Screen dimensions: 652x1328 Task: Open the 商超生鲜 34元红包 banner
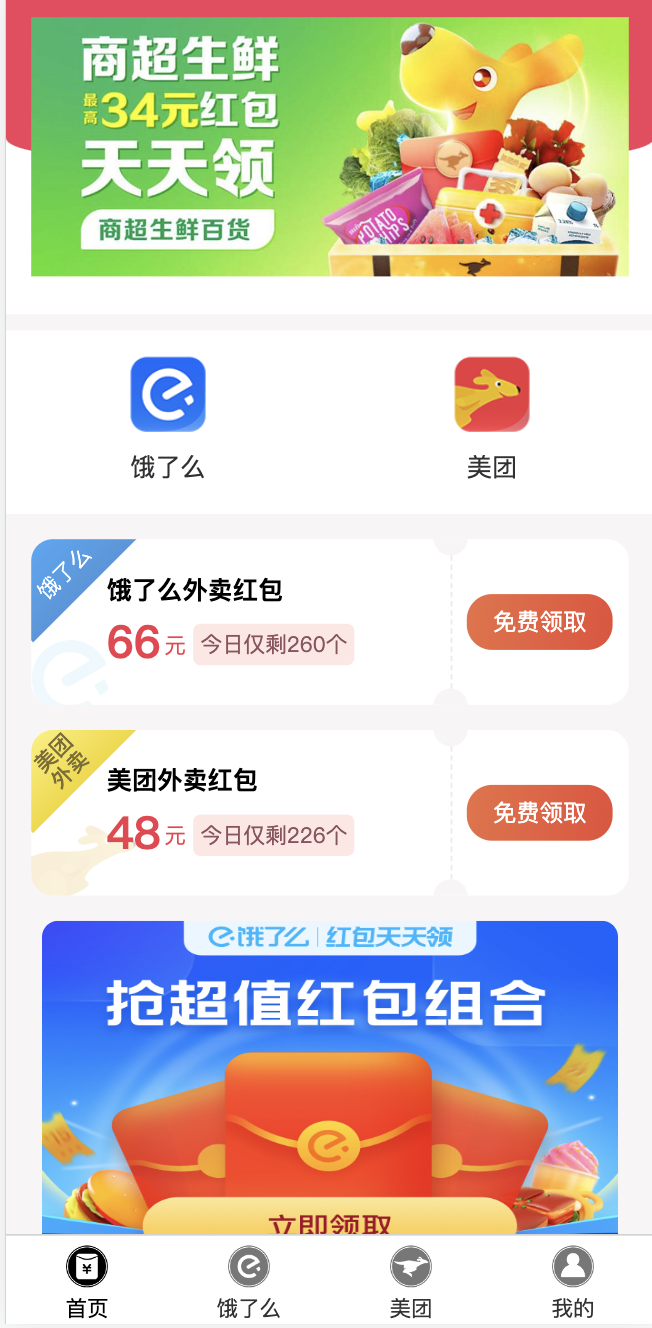click(x=330, y=146)
